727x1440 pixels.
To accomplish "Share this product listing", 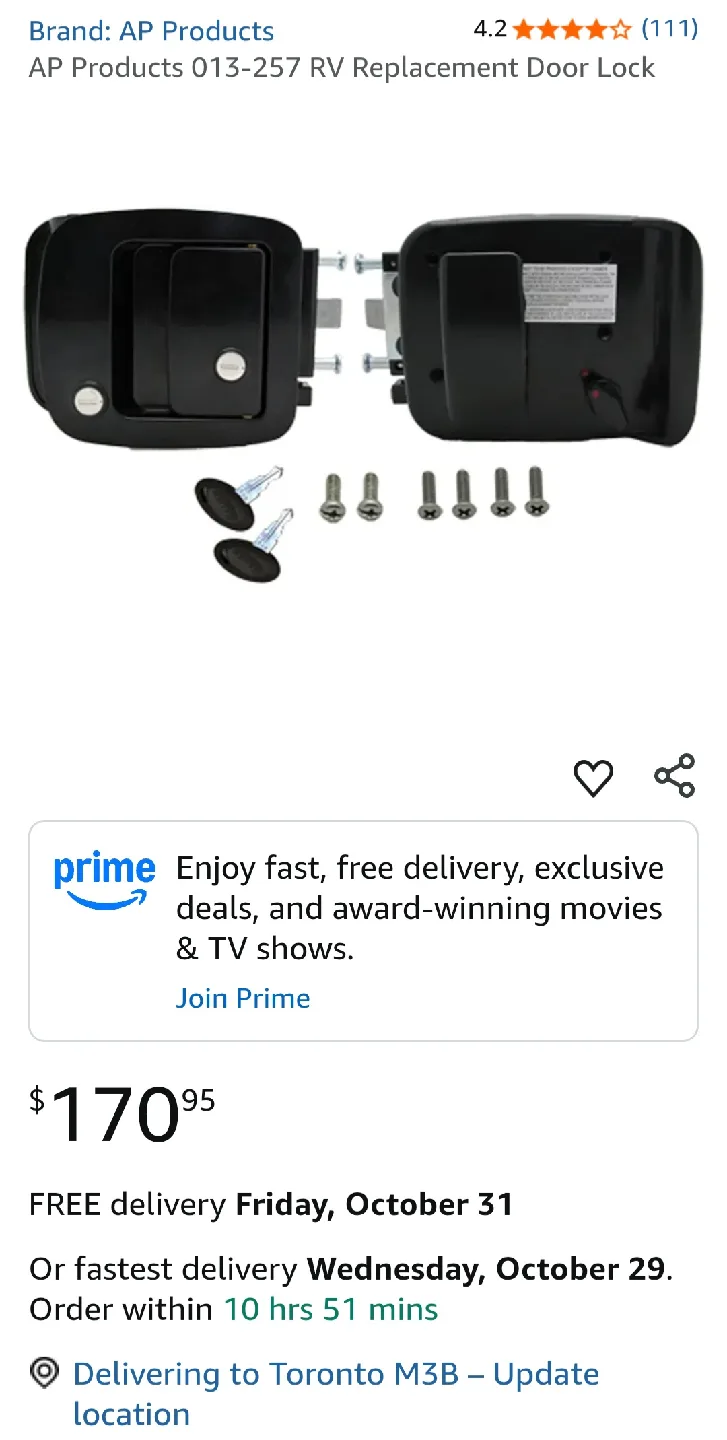I will click(674, 776).
